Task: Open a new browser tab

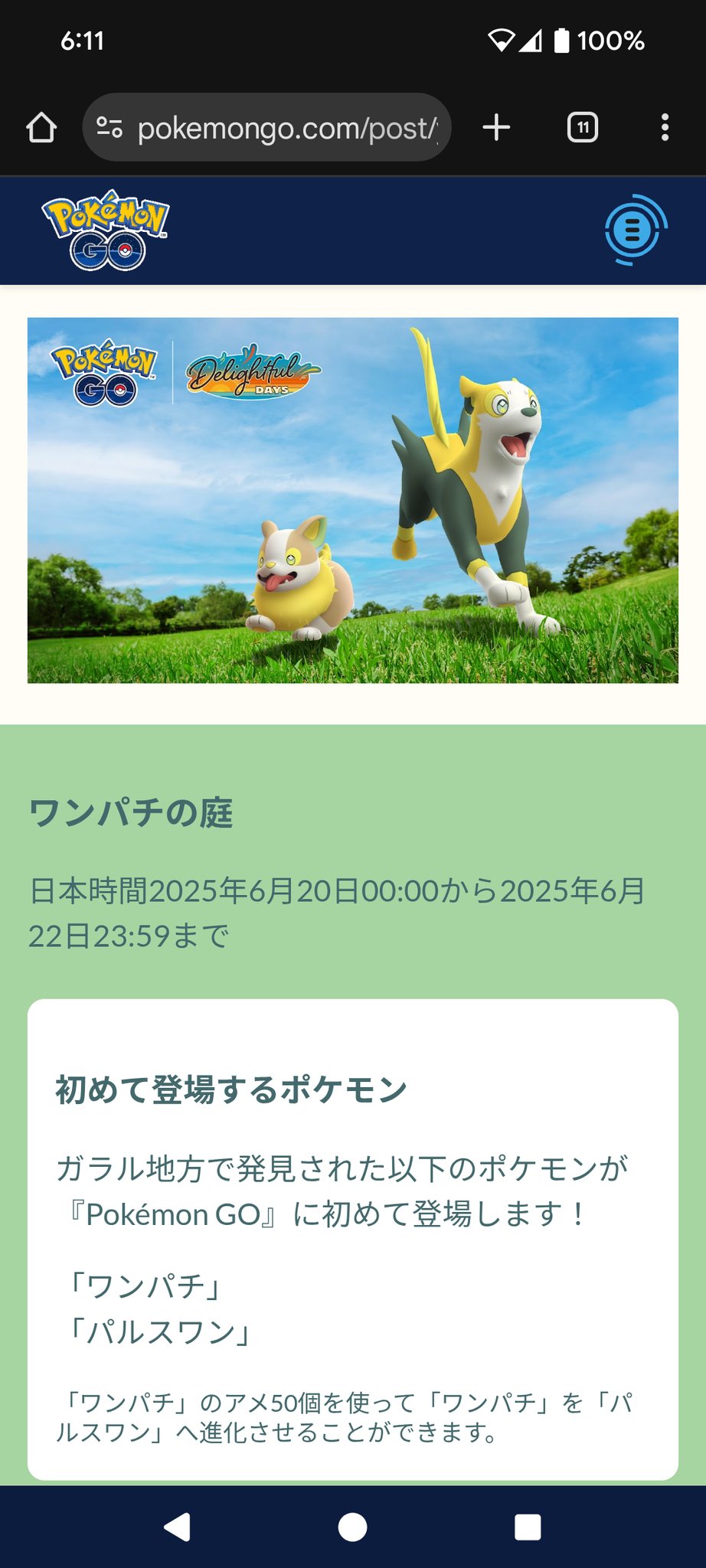Action: (x=497, y=127)
